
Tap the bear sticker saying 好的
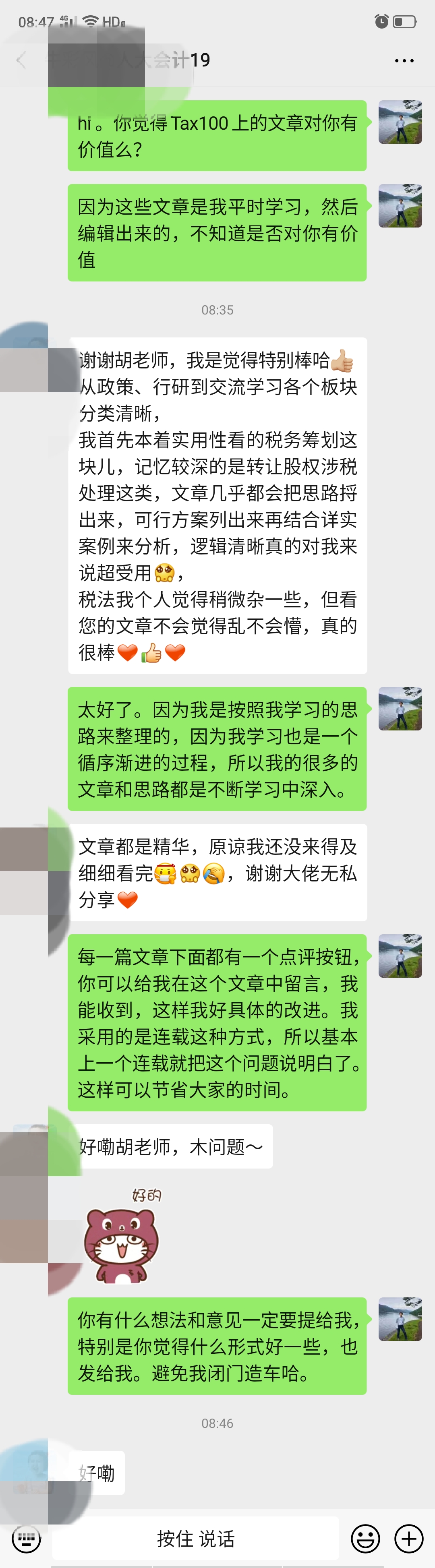[x=122, y=1236]
